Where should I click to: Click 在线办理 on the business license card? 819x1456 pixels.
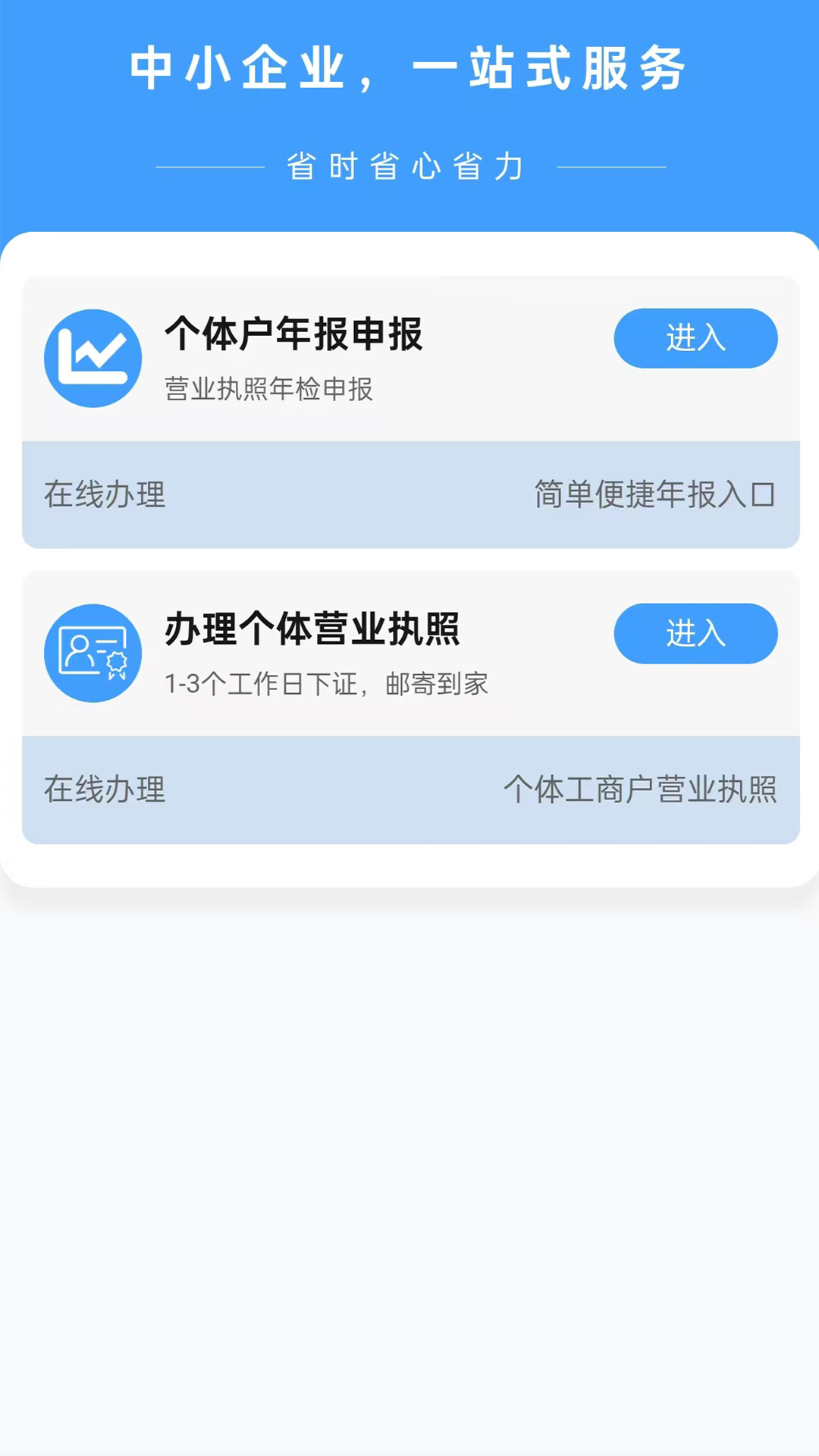tap(103, 791)
